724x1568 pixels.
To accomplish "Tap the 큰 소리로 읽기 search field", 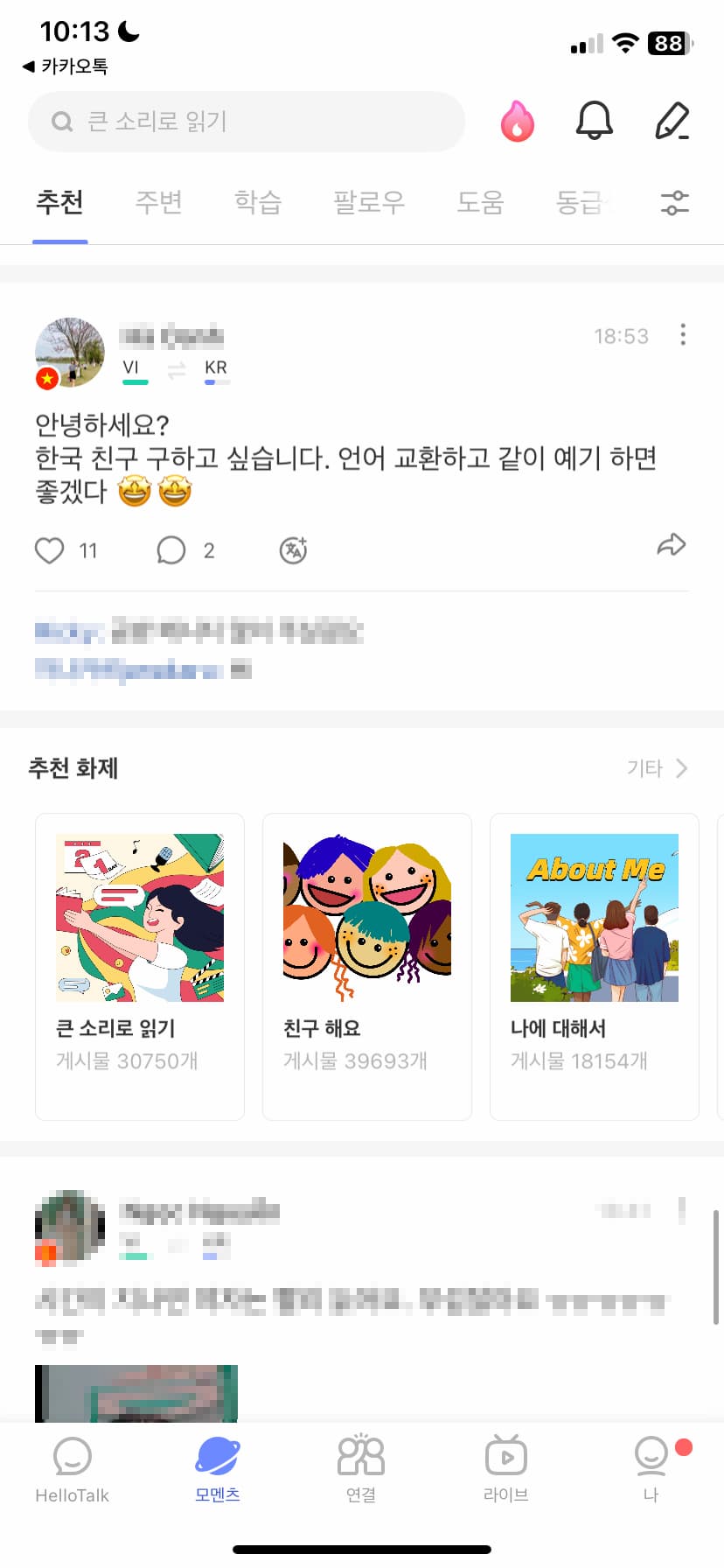I will [x=245, y=122].
